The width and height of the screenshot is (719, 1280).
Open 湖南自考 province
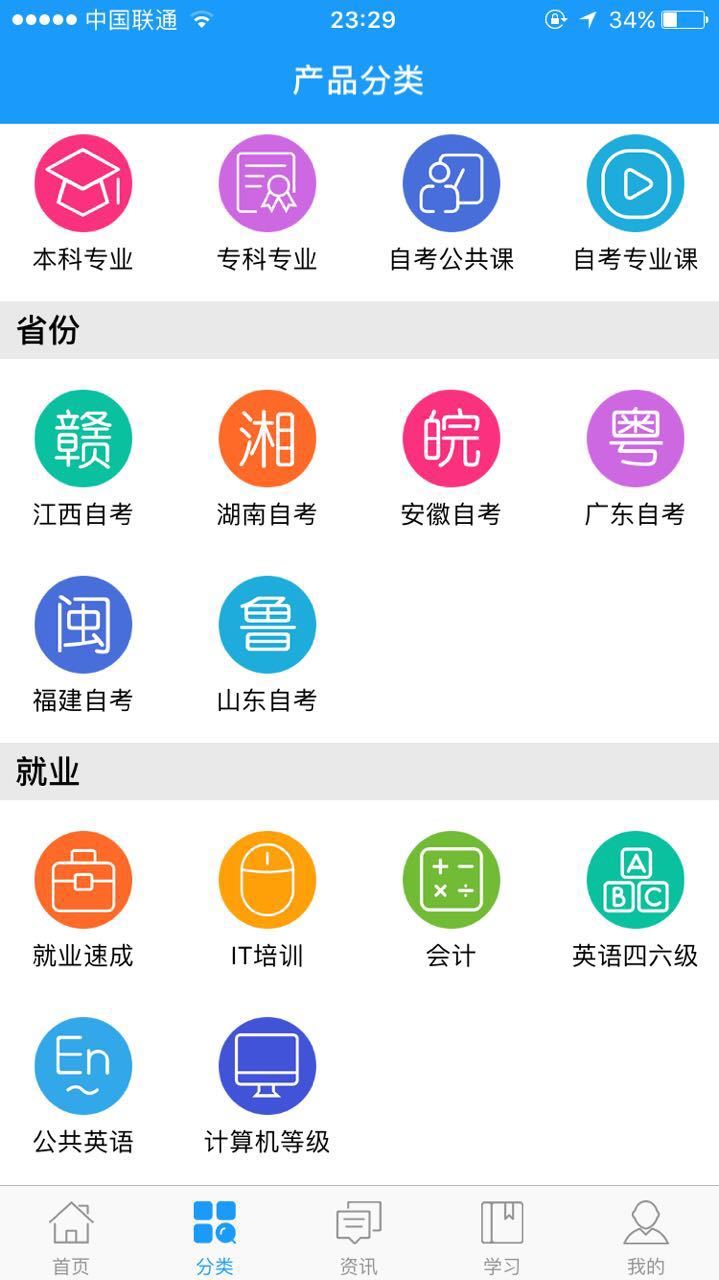[x=267, y=439]
